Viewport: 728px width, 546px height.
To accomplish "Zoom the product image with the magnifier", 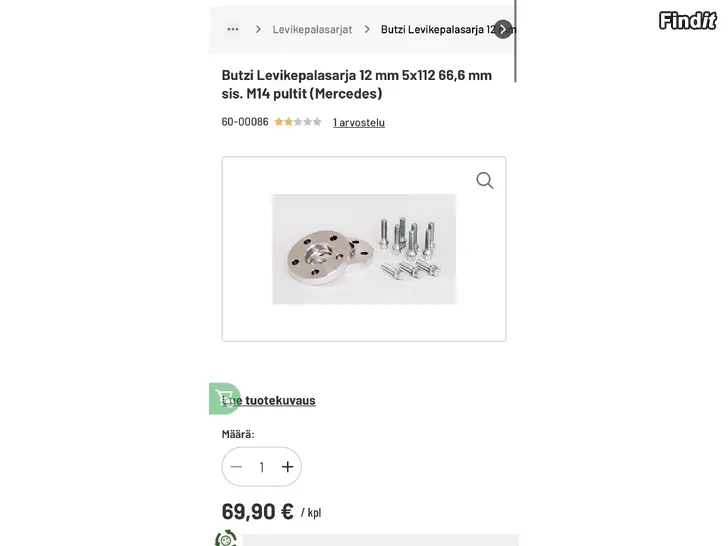I will 485,181.
